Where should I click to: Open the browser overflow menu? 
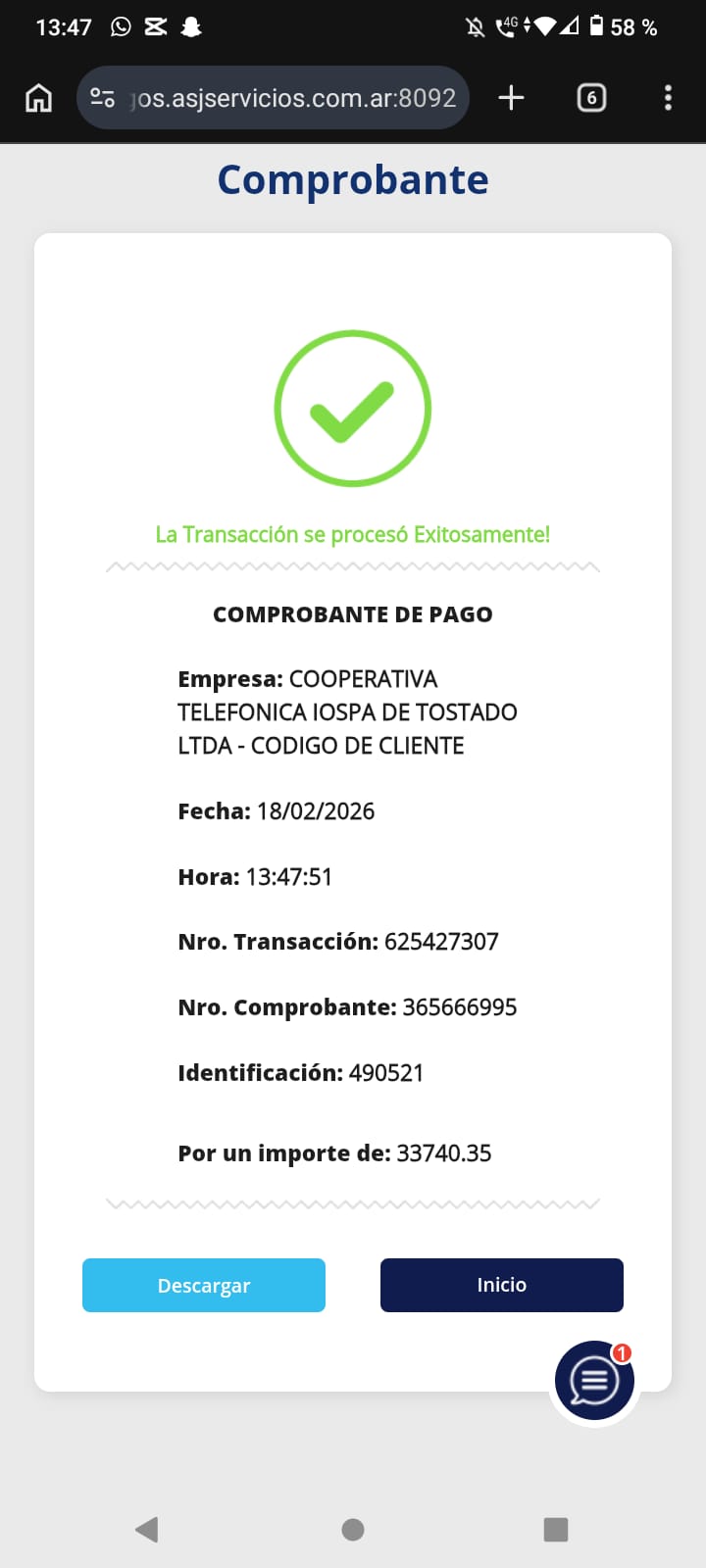[x=668, y=98]
